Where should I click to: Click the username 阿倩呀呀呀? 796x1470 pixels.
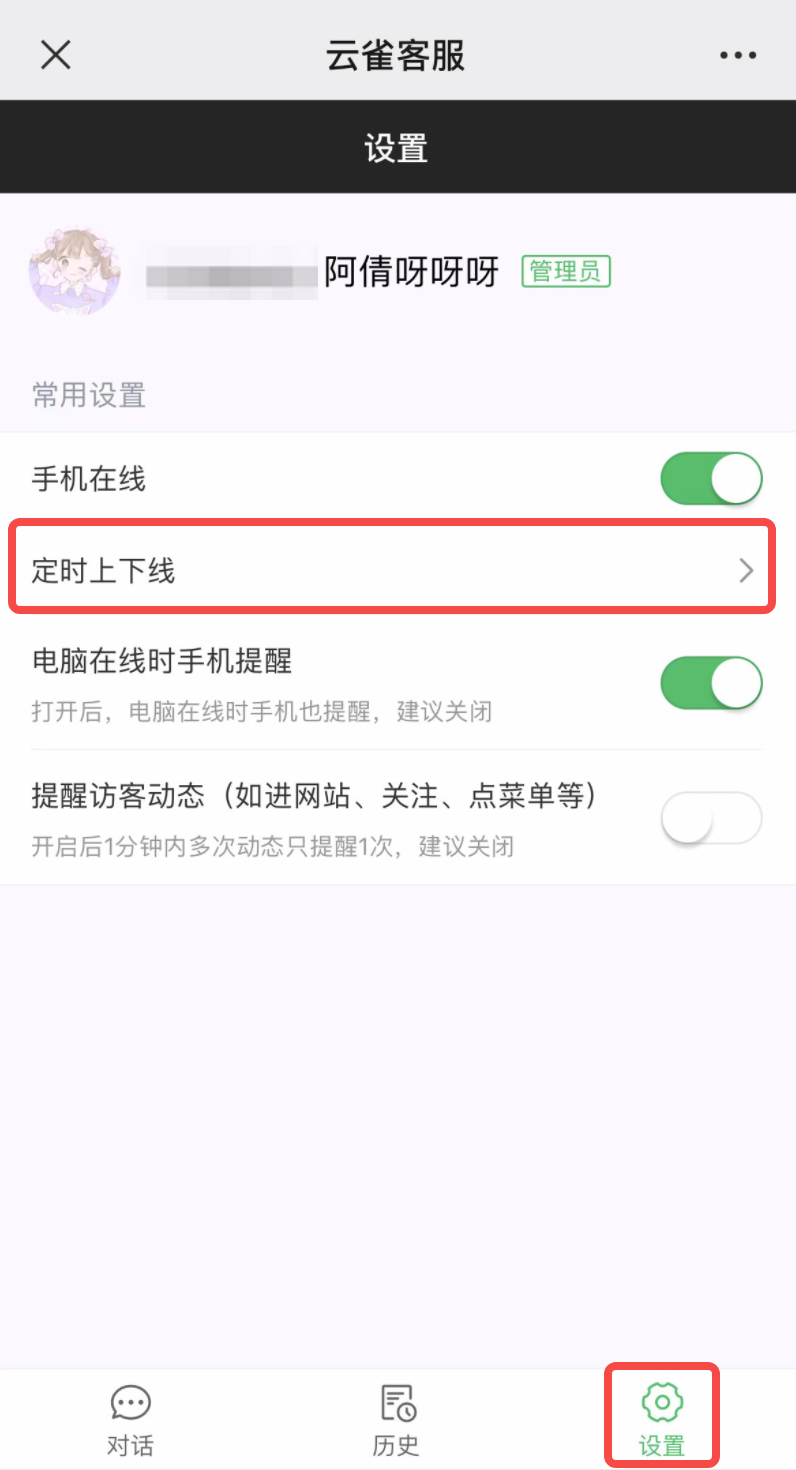click(411, 271)
